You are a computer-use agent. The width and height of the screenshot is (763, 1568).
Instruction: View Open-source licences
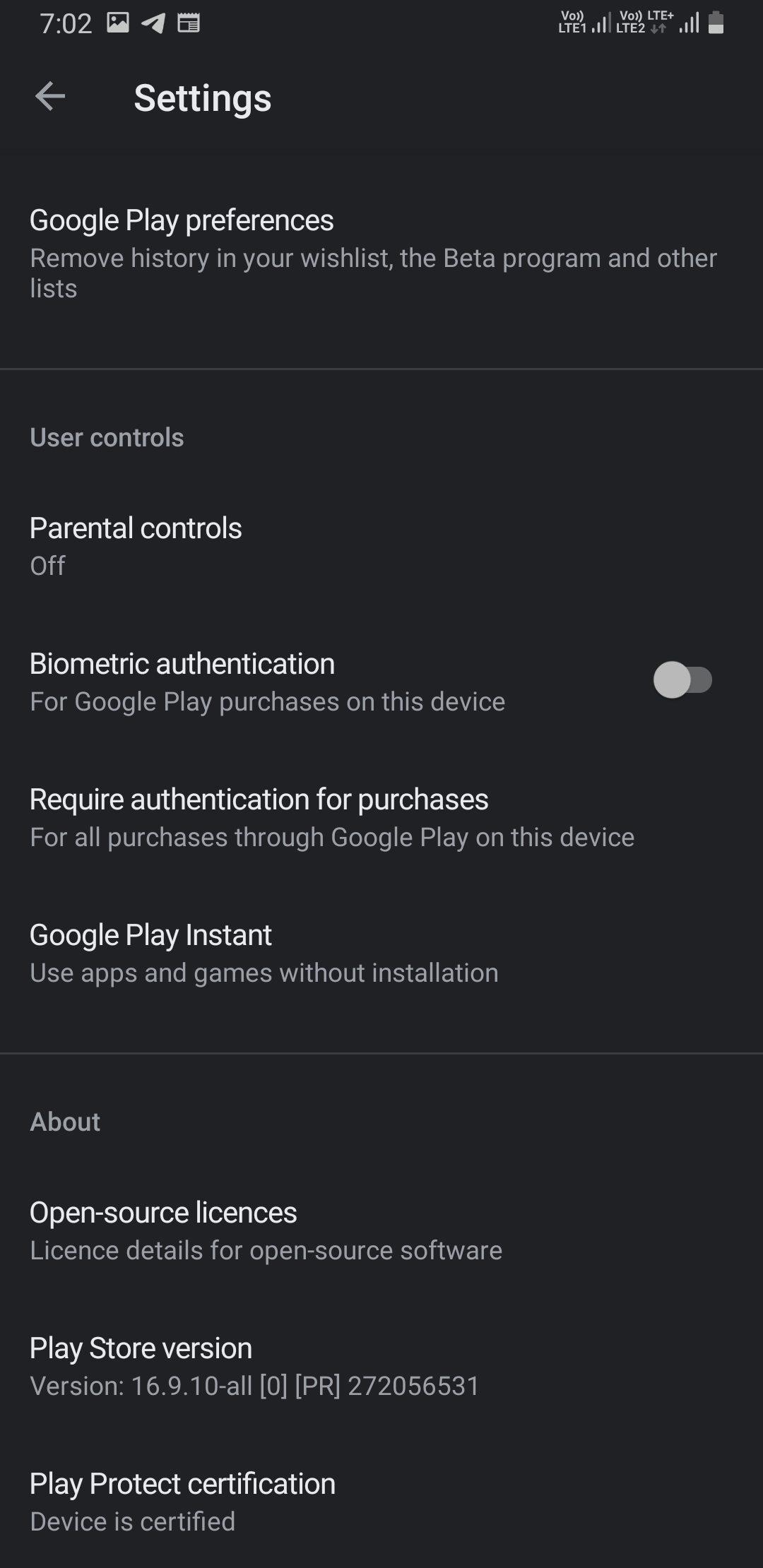pos(381,1230)
